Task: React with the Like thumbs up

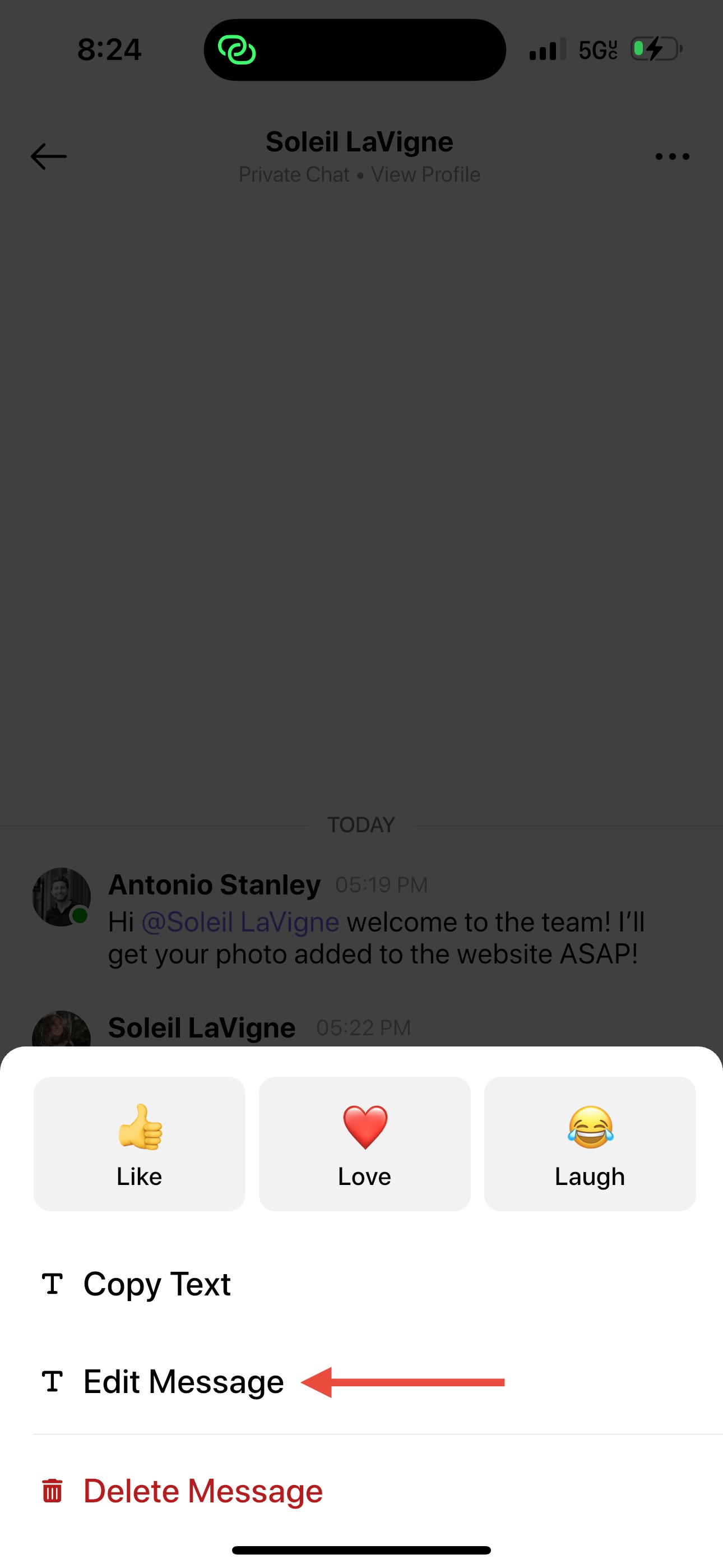Action: tap(140, 1143)
